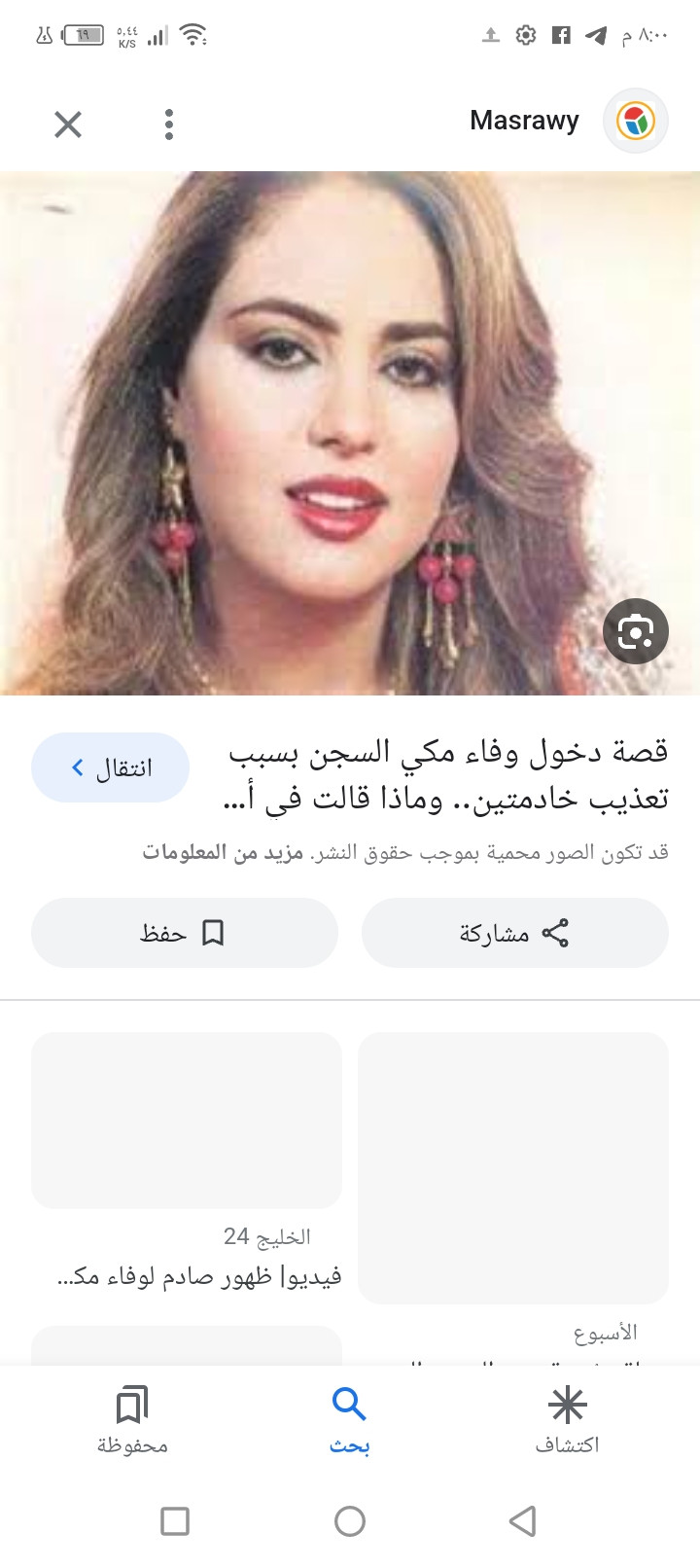The width and height of the screenshot is (700, 1568).
Task: Switch to the اكتشاف tab
Action: click(x=567, y=1420)
